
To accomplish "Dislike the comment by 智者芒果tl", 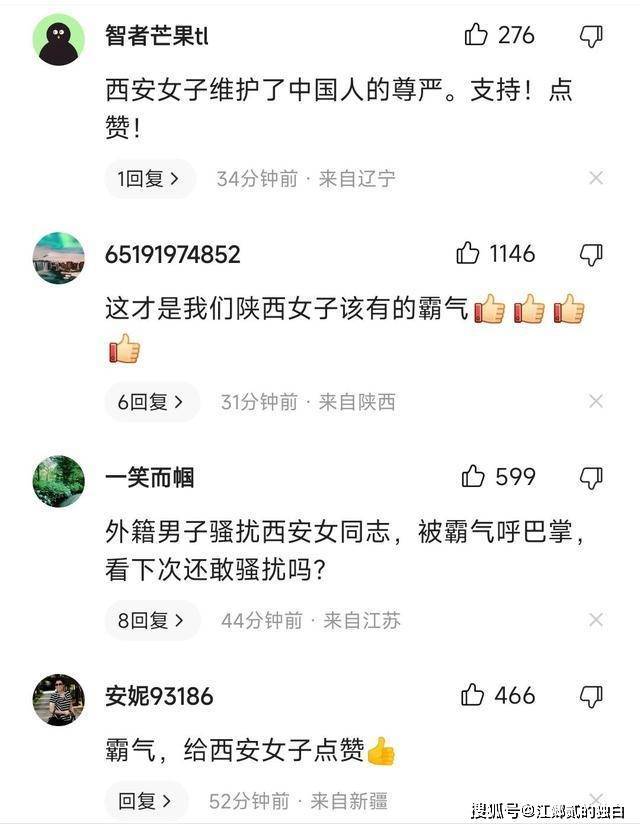I will (592, 36).
